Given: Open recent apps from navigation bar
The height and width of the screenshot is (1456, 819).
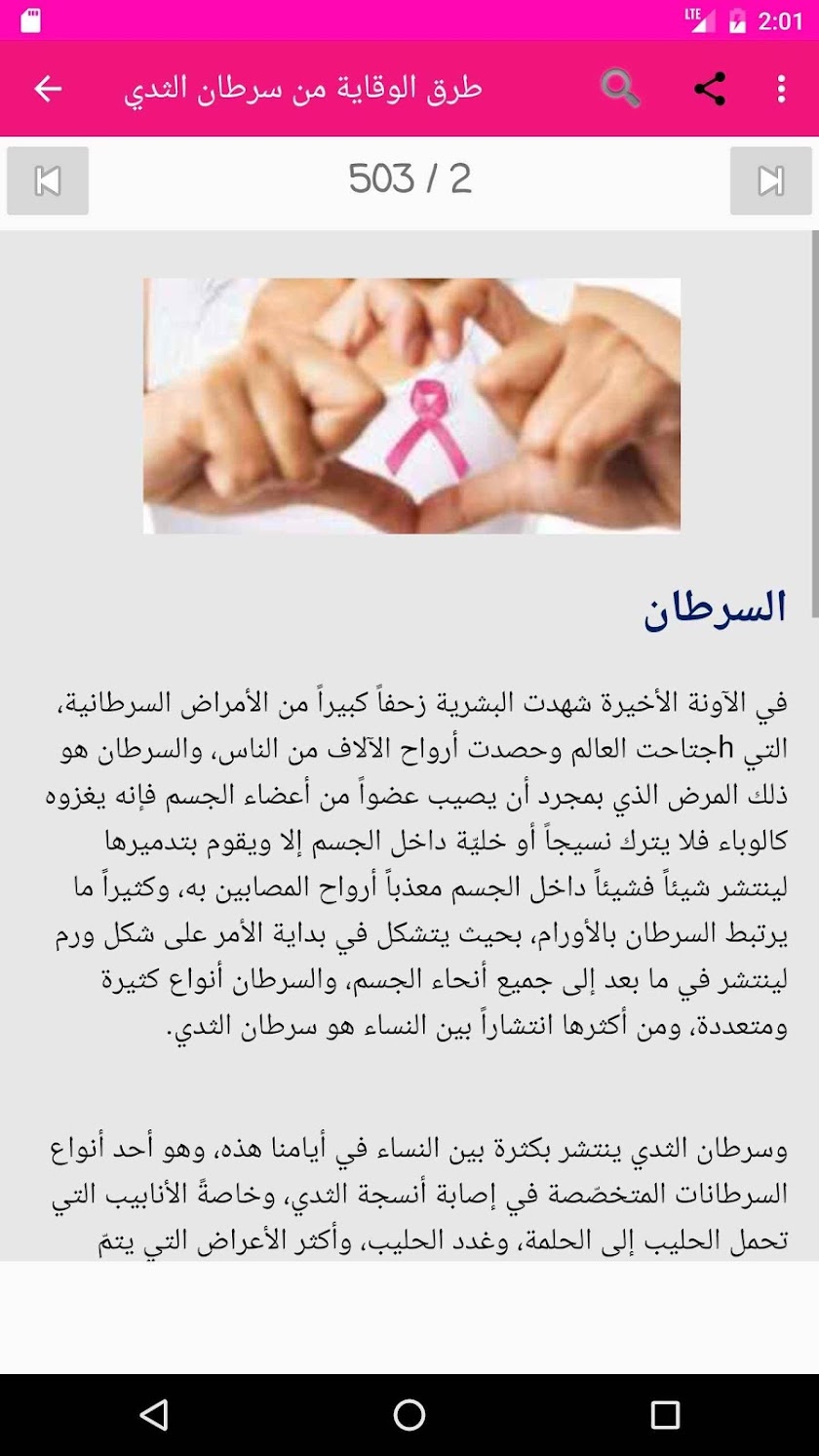Looking at the screenshot, I should coord(665,1415).
